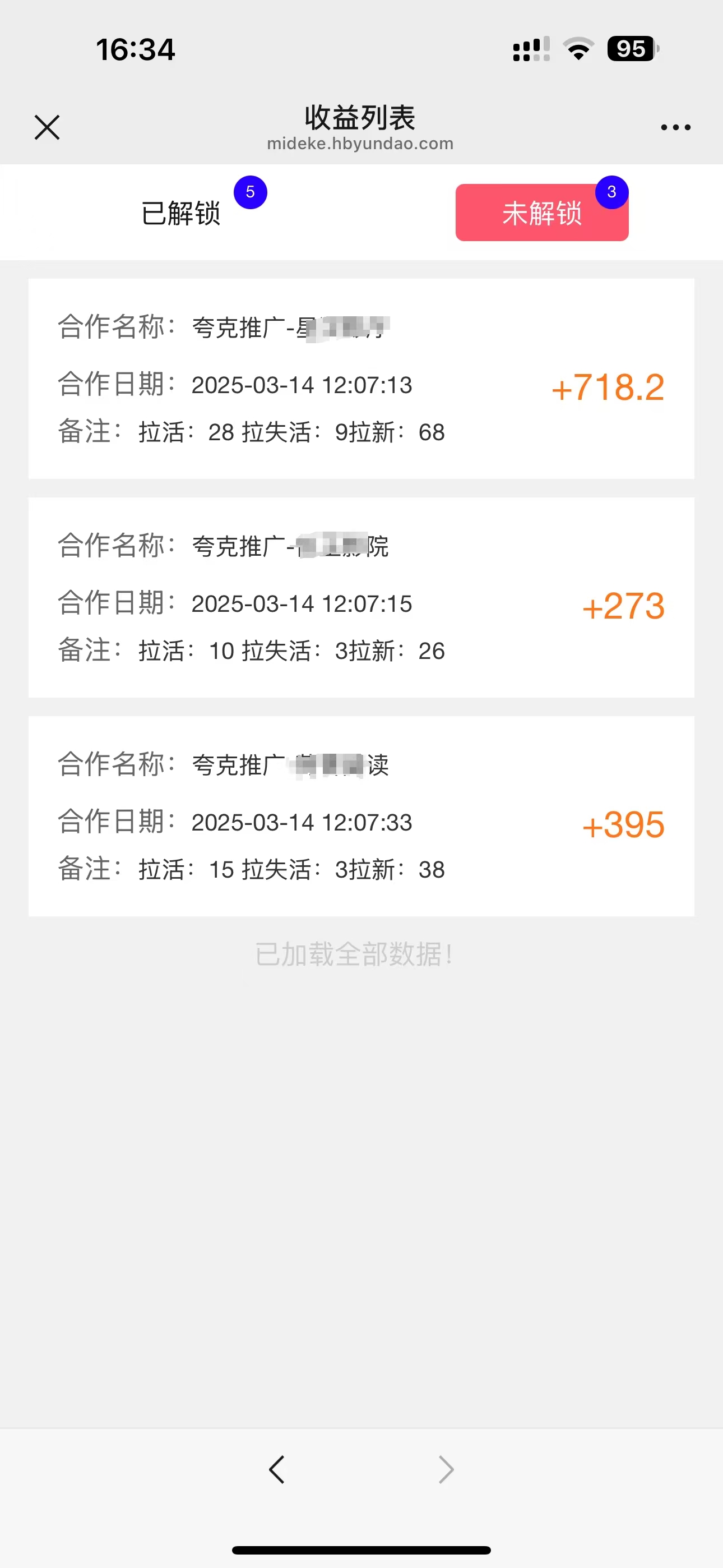
Task: Open the earnings card showing +273
Action: click(361, 598)
